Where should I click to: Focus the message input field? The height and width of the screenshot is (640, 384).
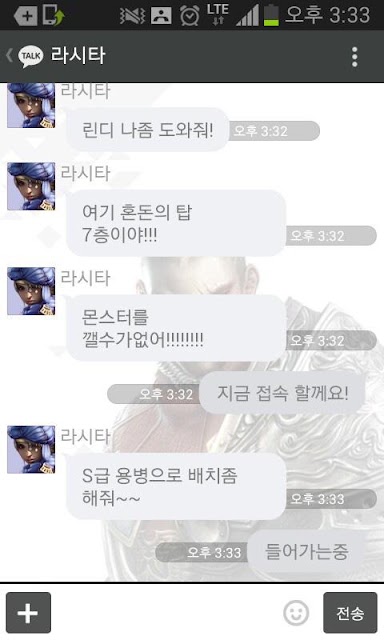[166, 613]
